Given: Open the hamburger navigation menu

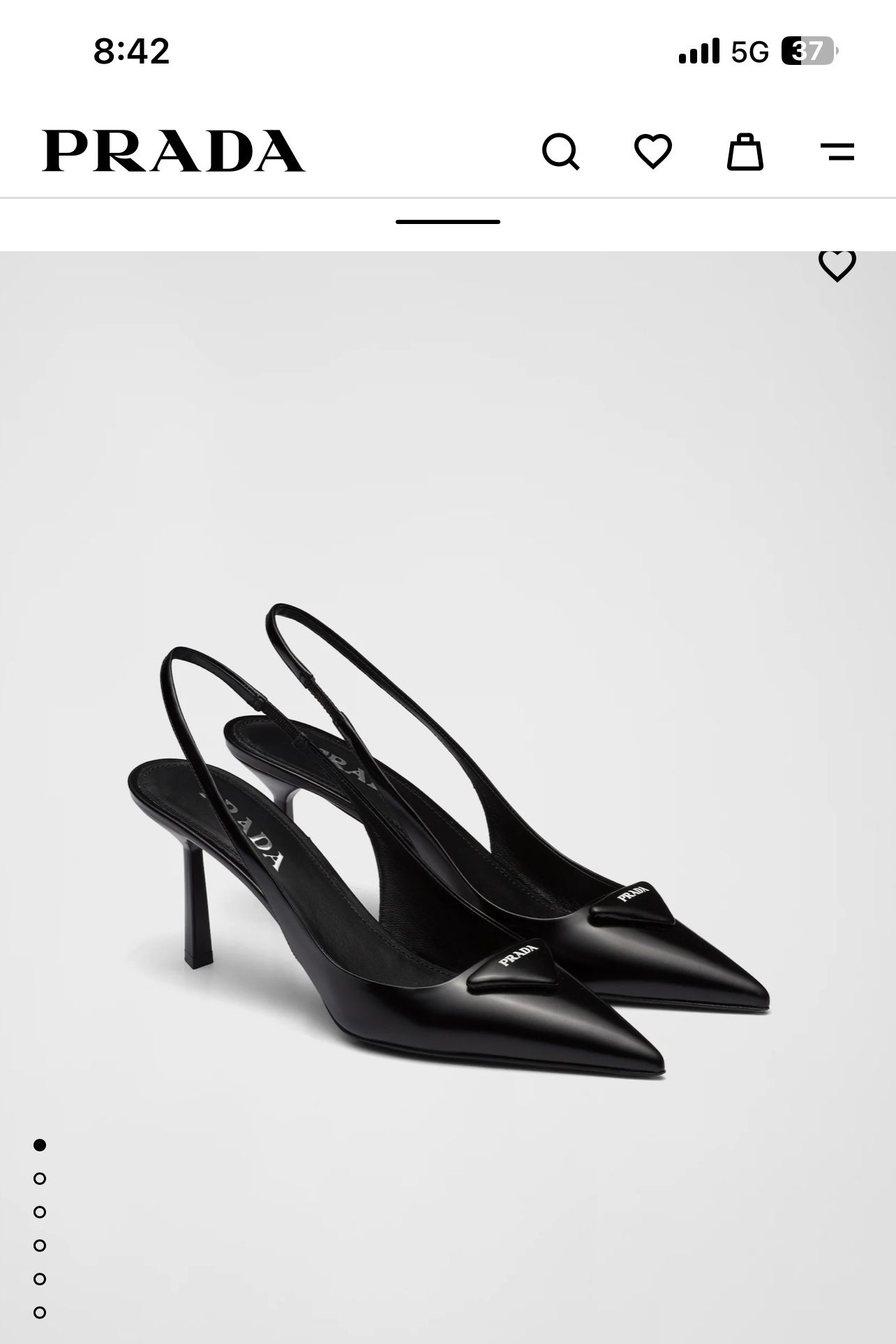Looking at the screenshot, I should coord(839,152).
